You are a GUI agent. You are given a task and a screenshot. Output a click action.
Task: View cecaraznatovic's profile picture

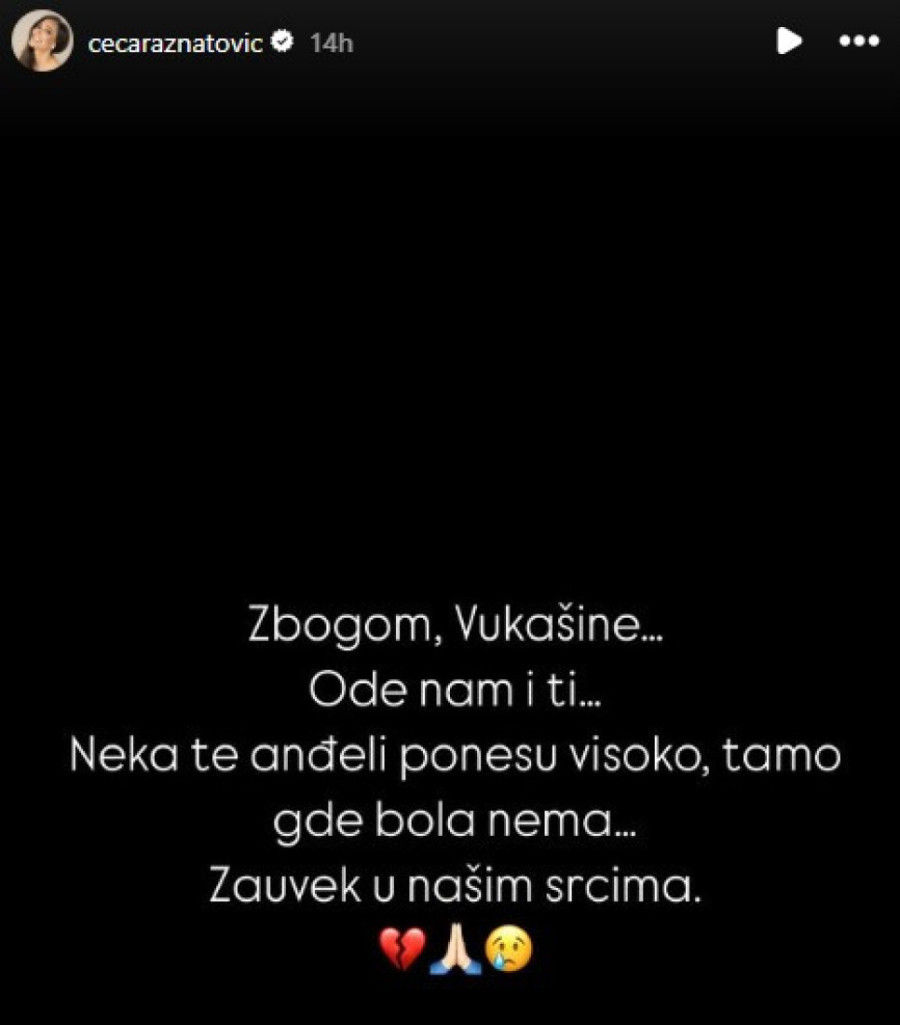(40, 40)
